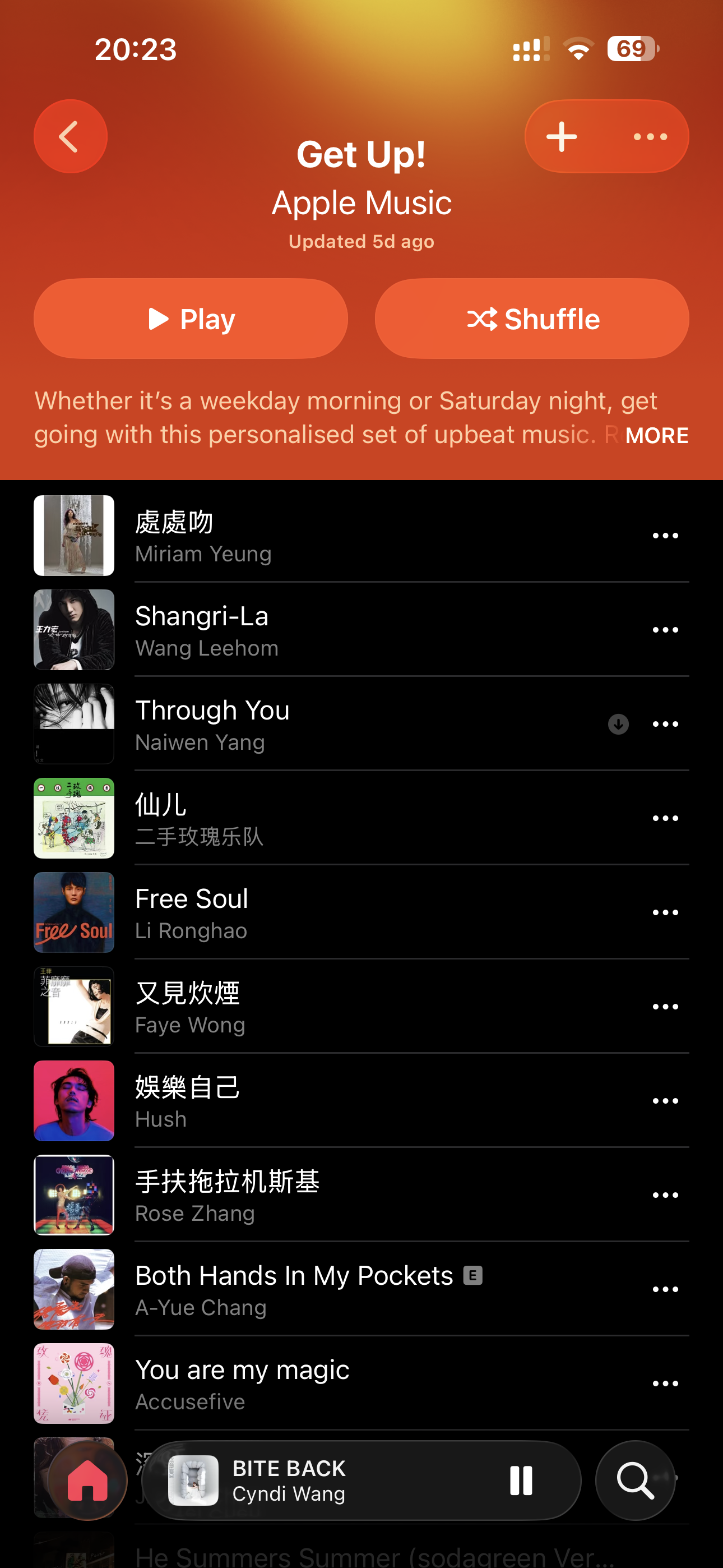Pause BITE BACK in the mini player
The height and width of the screenshot is (1568, 723).
[520, 1481]
